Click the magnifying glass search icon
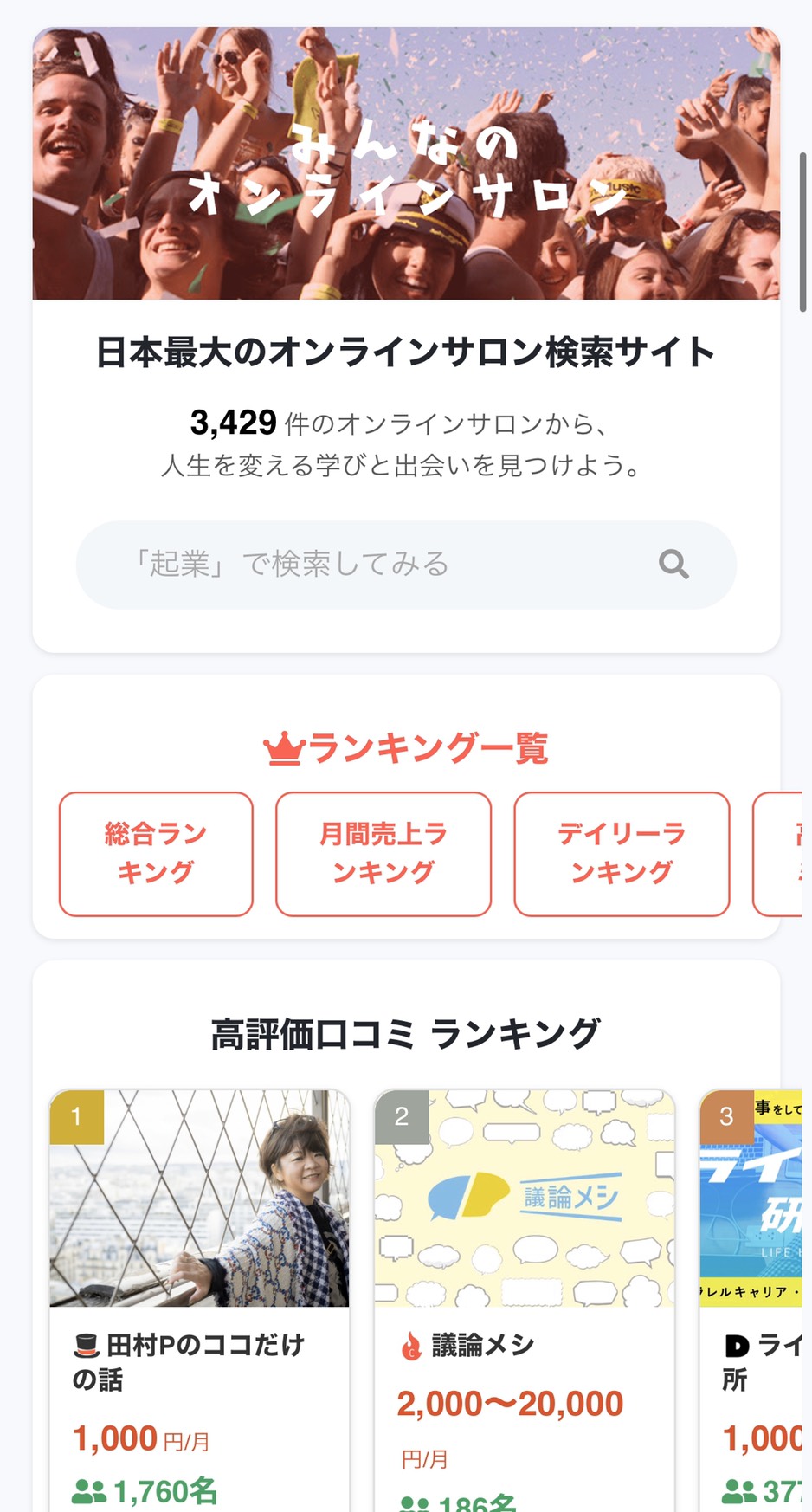 (x=674, y=564)
